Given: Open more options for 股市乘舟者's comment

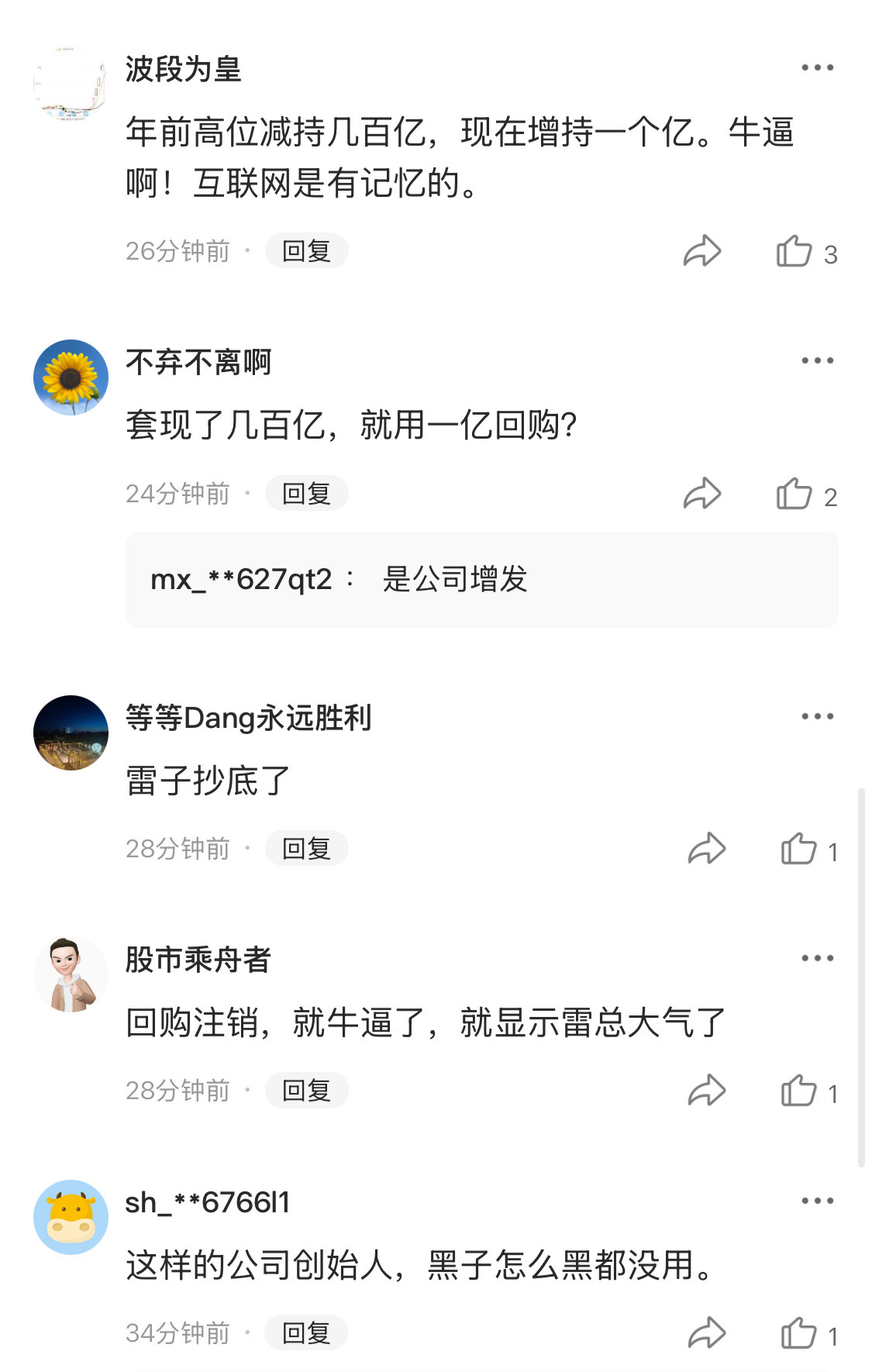Looking at the screenshot, I should (818, 960).
